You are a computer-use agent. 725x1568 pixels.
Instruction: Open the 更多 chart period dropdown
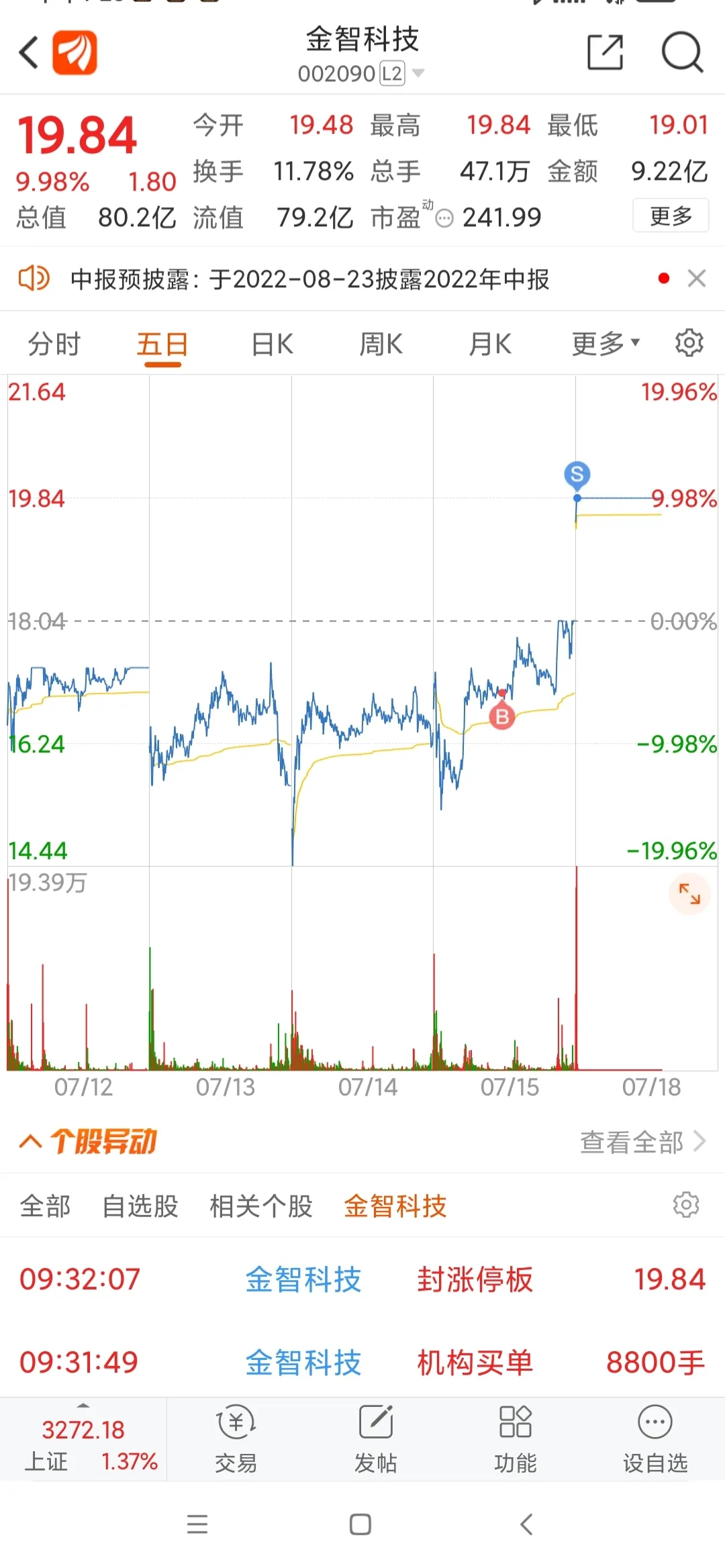[x=605, y=344]
